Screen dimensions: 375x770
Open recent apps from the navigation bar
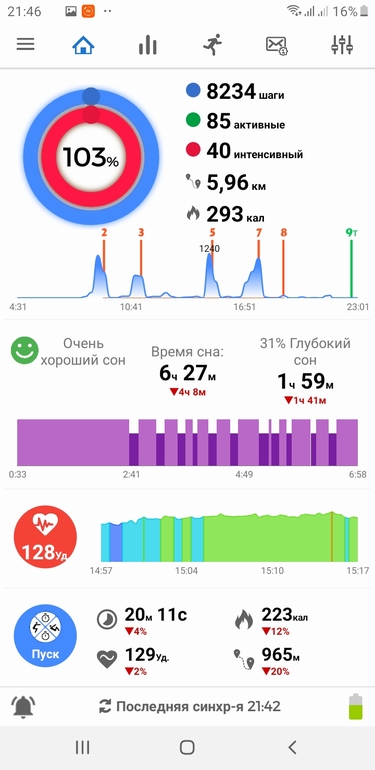(x=82, y=747)
